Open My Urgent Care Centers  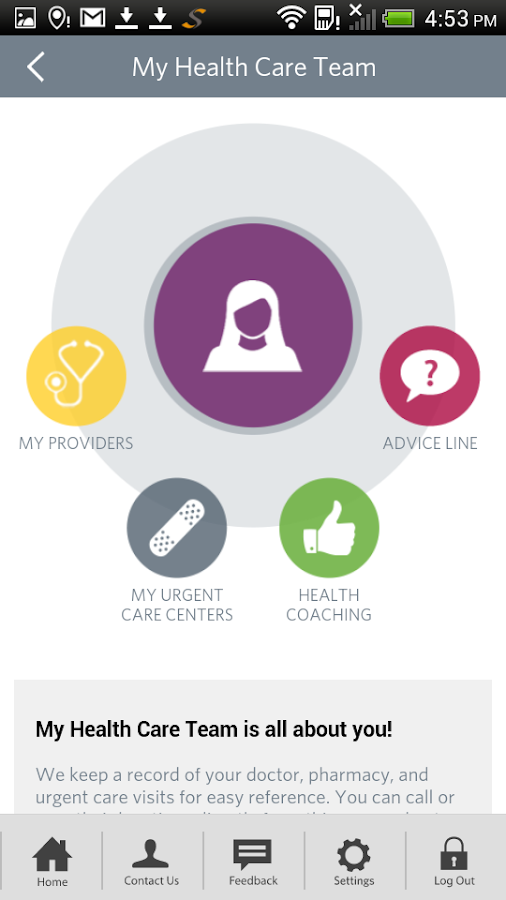coord(177,528)
